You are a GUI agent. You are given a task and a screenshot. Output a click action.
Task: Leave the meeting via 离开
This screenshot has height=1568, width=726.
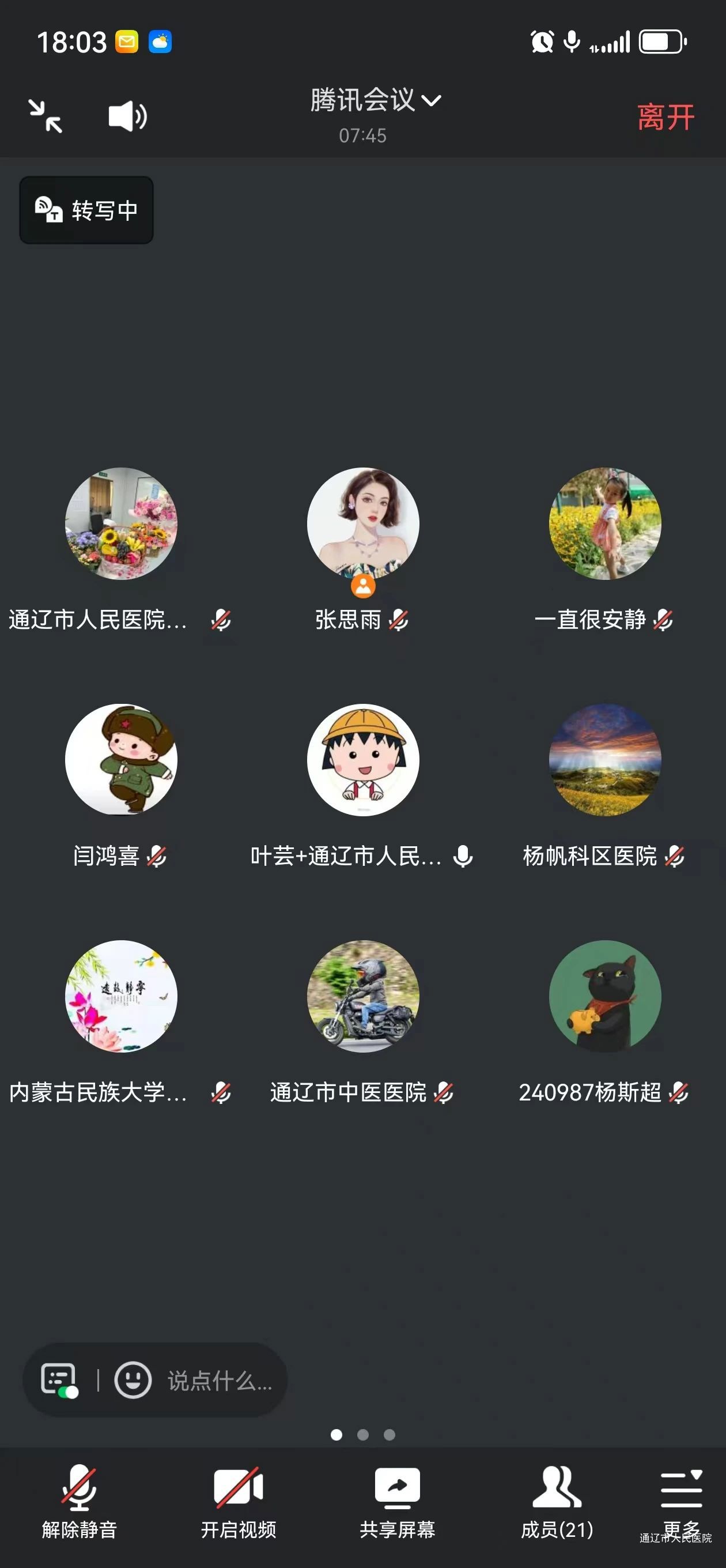click(665, 117)
